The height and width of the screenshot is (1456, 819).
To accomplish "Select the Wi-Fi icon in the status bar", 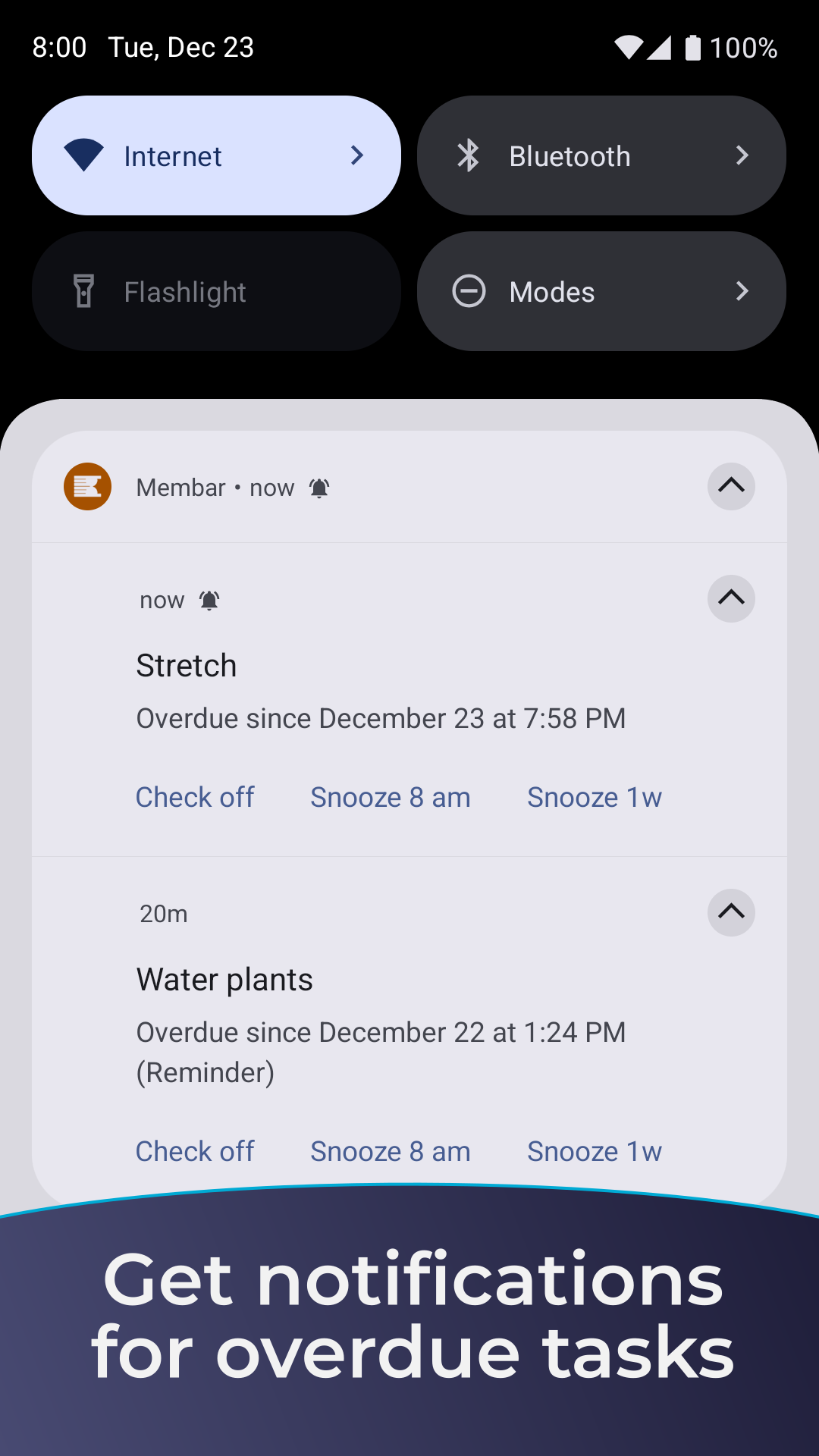I will point(629,47).
